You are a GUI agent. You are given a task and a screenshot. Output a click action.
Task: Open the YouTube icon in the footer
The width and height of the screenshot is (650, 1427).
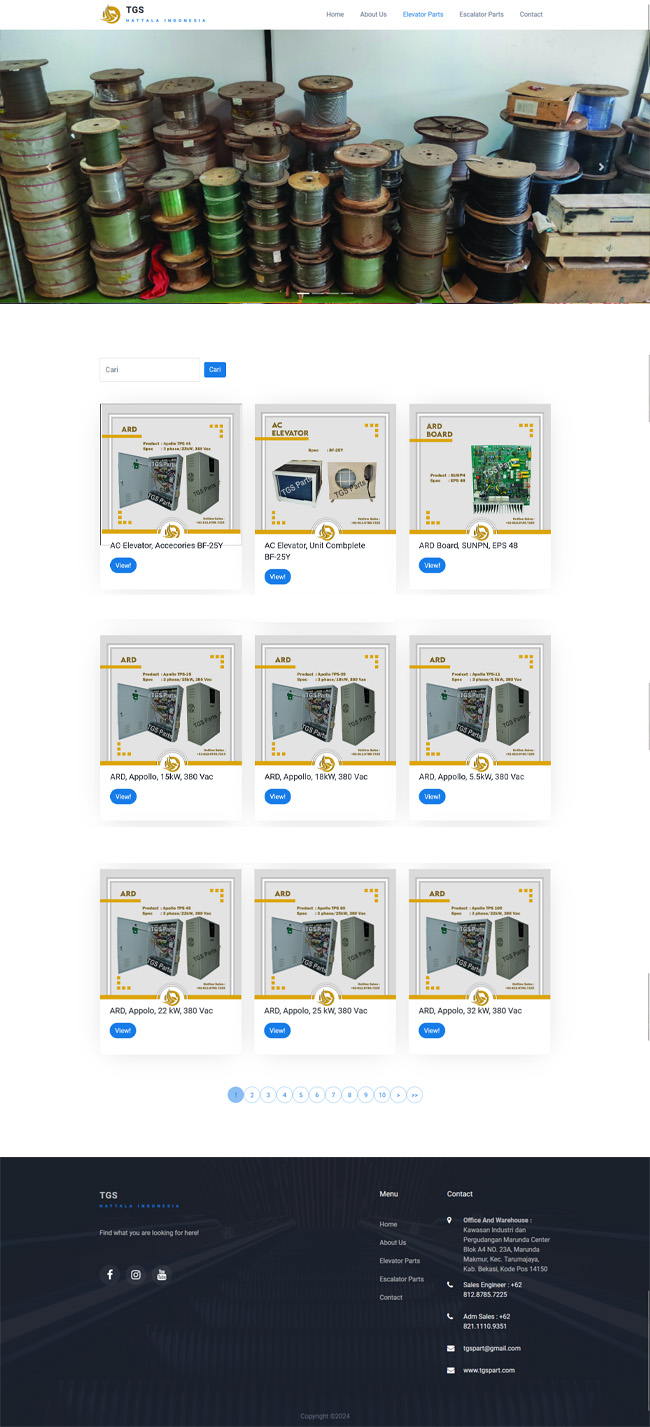pyautogui.click(x=162, y=1275)
